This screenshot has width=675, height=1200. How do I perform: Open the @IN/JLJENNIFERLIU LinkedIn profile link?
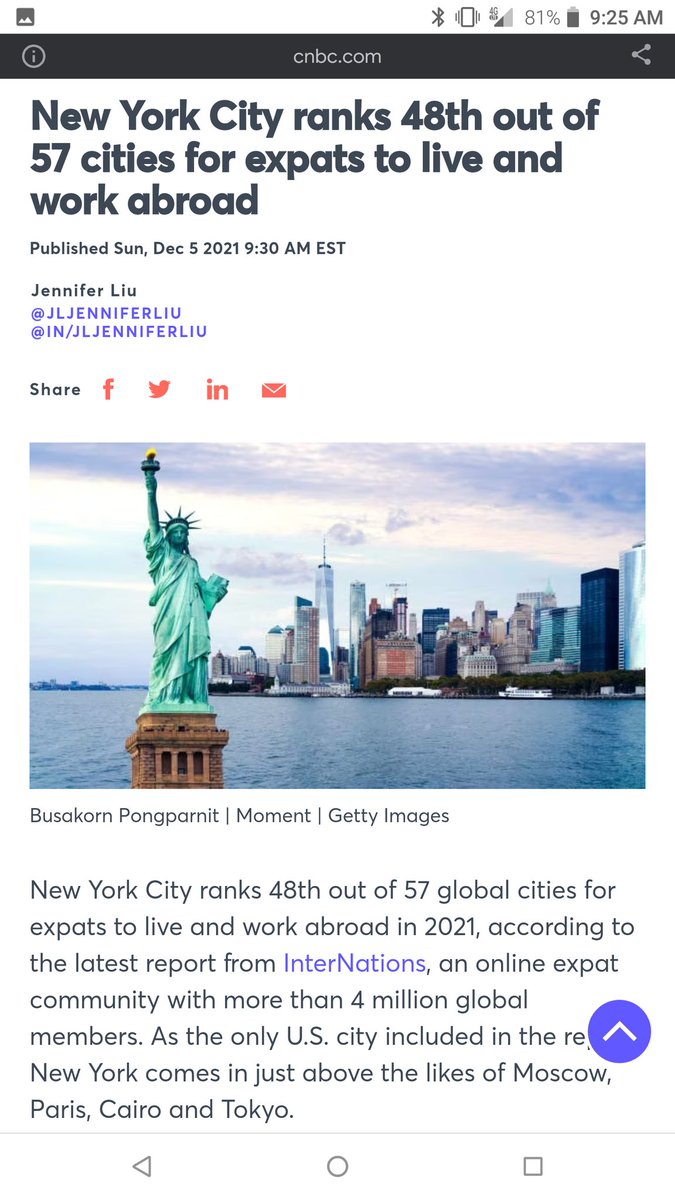point(118,331)
